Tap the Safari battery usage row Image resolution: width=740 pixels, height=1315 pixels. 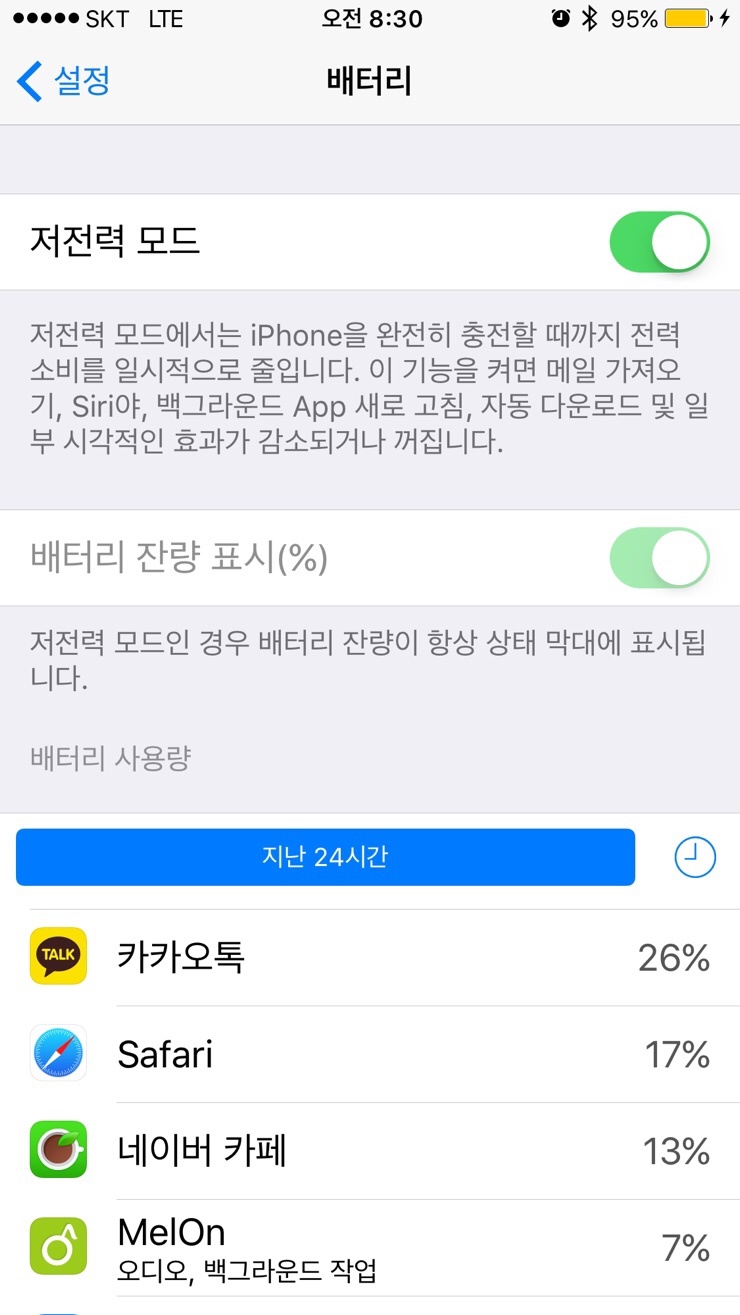pyautogui.click(x=370, y=1054)
